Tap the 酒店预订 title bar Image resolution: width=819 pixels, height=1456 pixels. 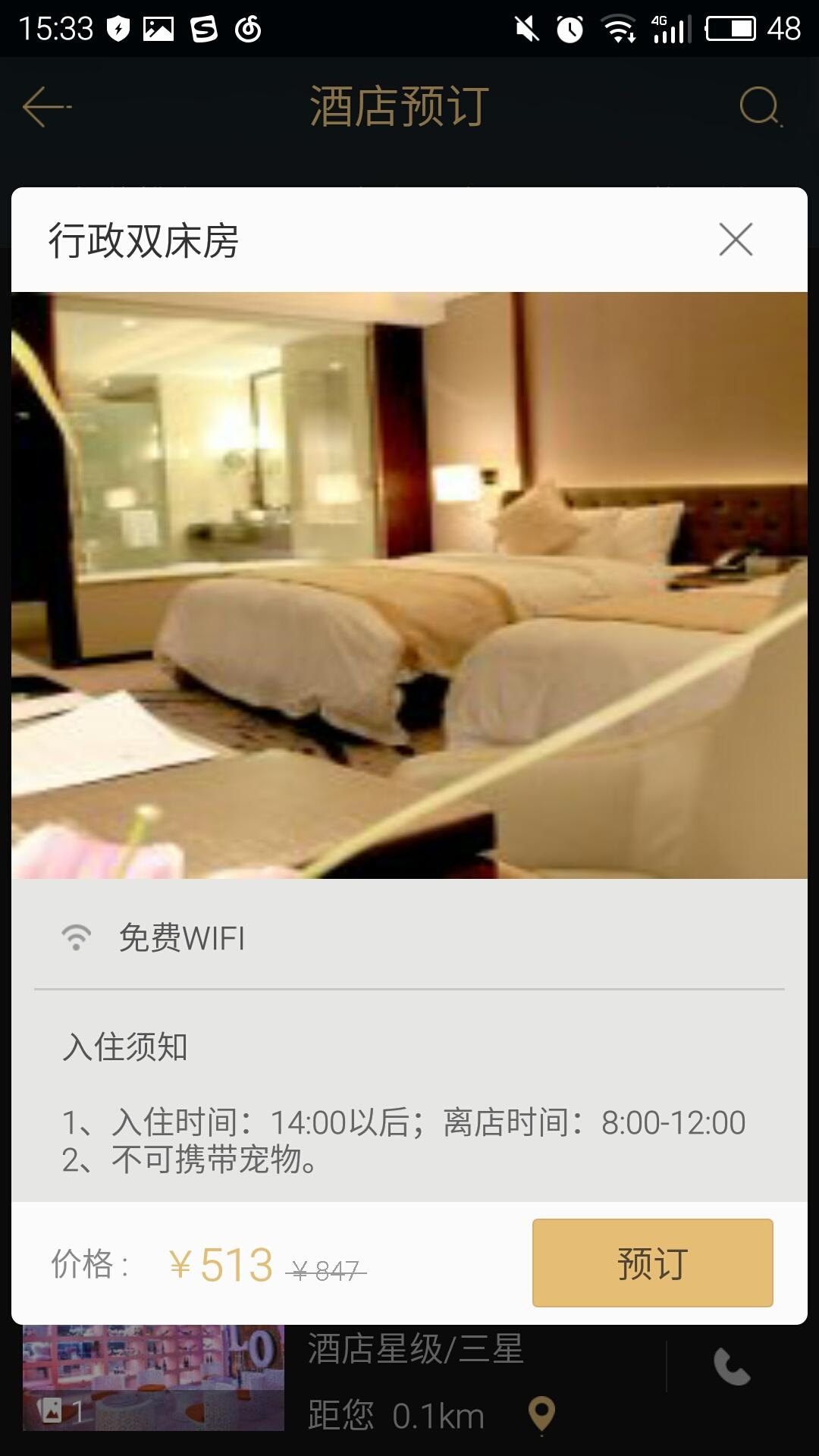point(398,106)
